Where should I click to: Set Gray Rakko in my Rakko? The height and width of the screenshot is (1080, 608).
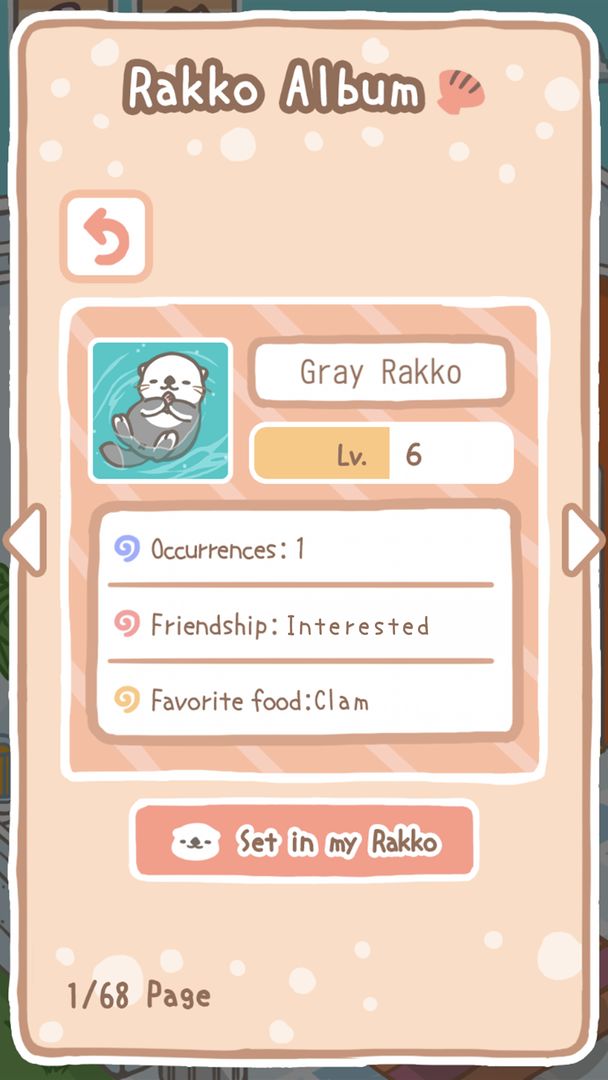point(304,841)
